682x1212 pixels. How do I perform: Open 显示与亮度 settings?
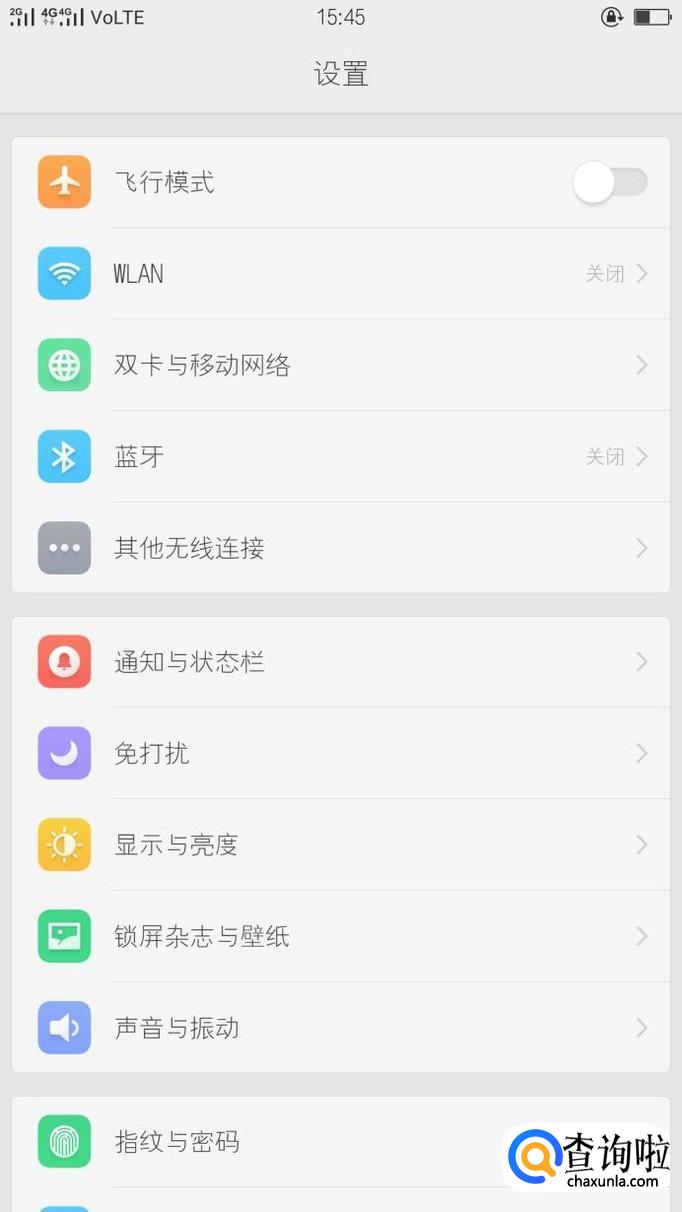(x=340, y=845)
